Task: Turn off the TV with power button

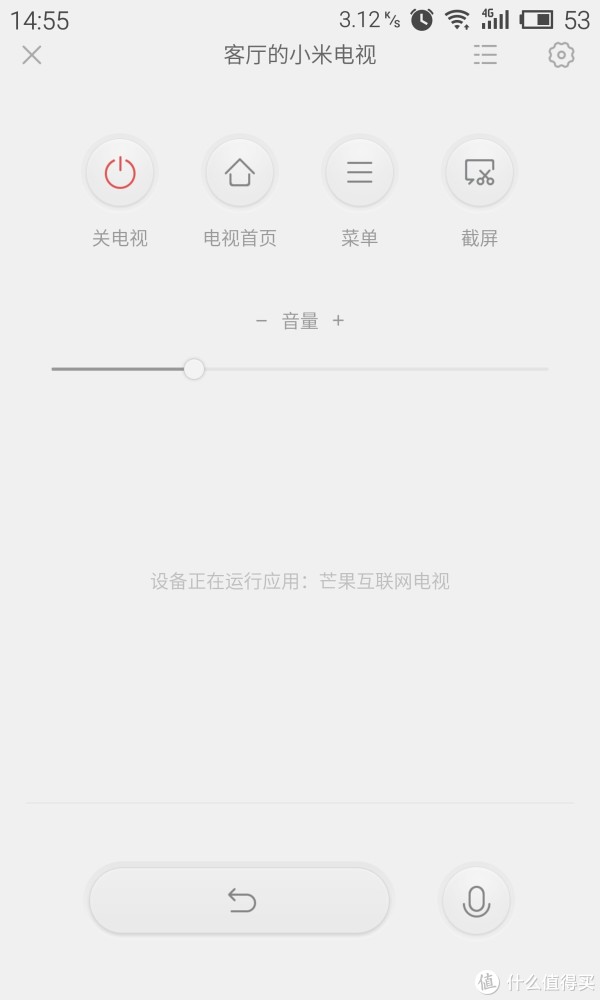Action: [120, 173]
